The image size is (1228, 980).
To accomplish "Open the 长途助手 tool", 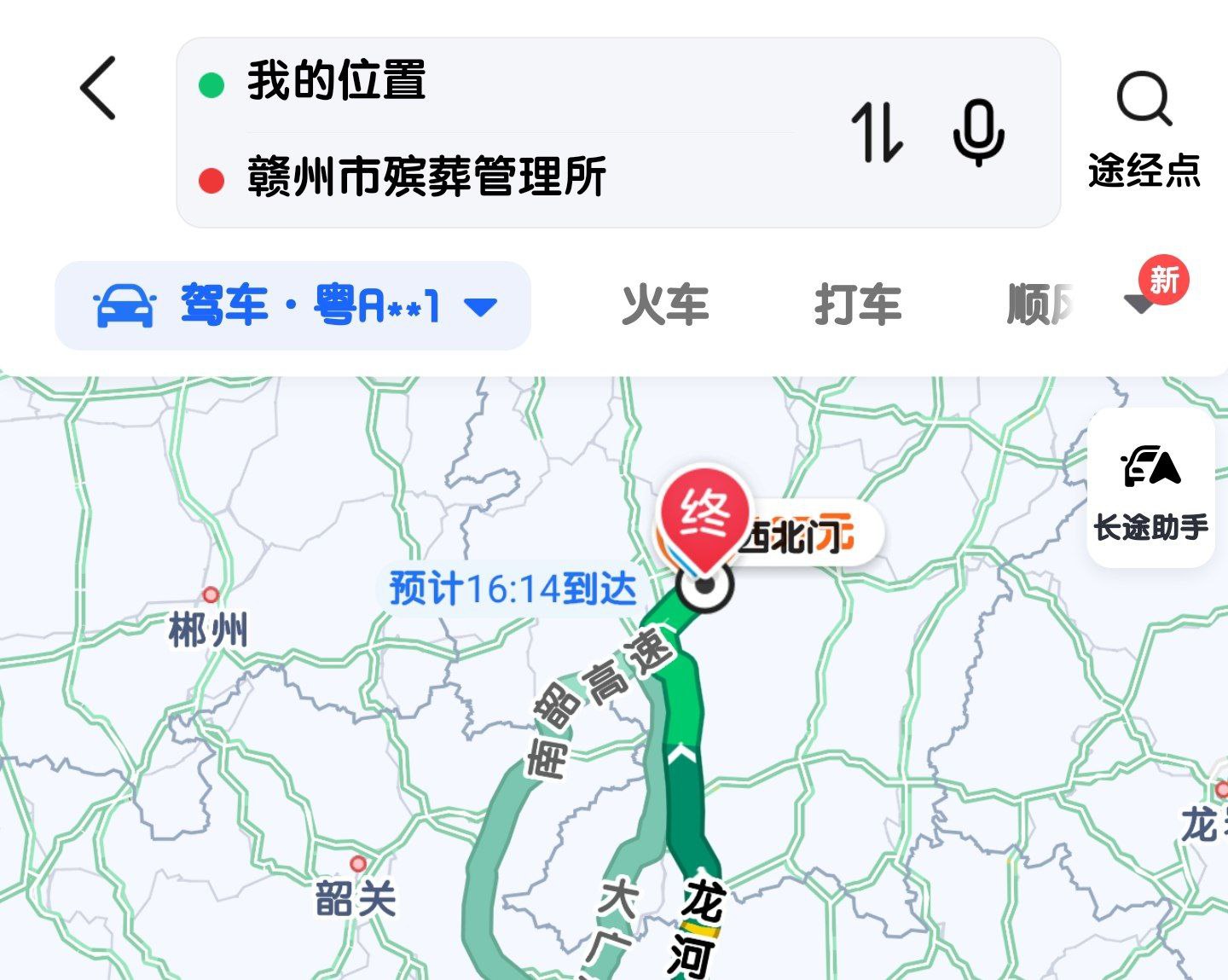I will pos(1150,488).
